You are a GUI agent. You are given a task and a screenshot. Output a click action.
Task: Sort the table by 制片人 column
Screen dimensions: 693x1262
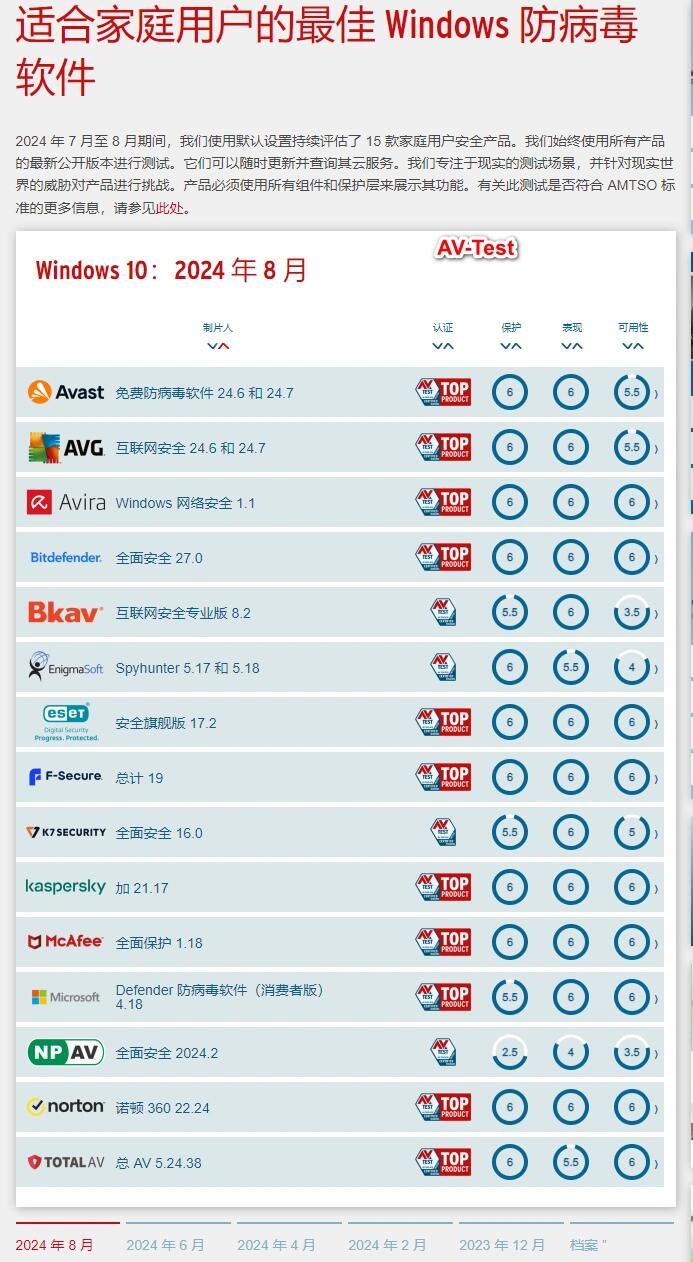[x=217, y=346]
